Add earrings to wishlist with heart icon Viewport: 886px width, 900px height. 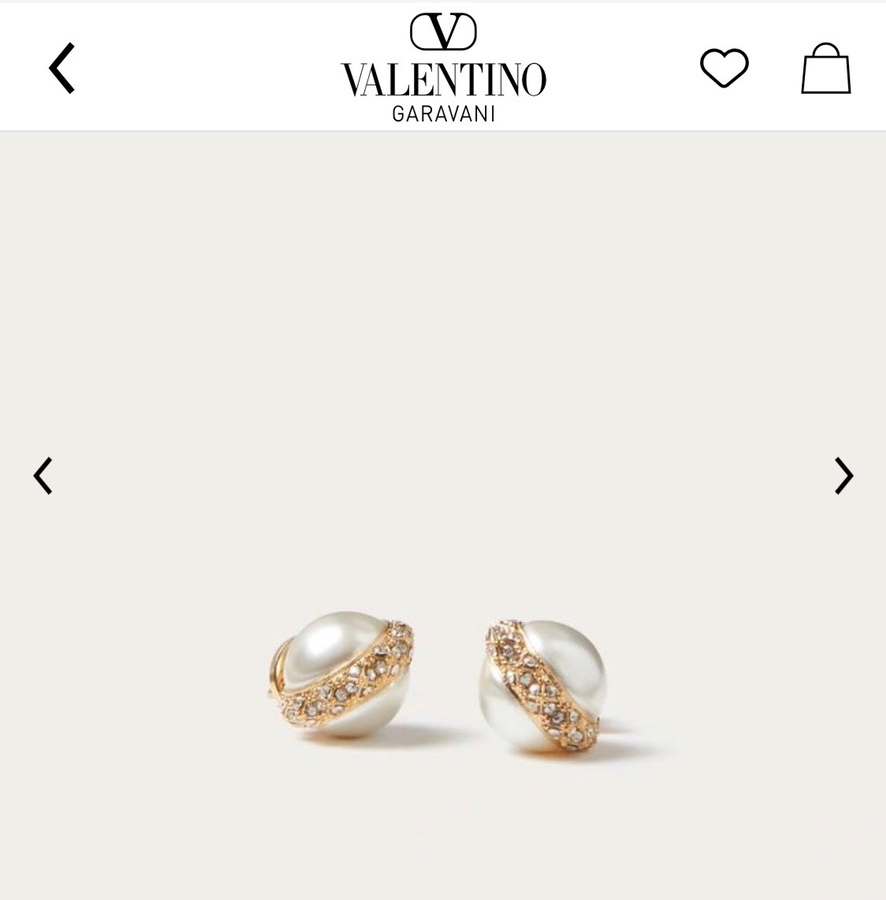(x=724, y=68)
